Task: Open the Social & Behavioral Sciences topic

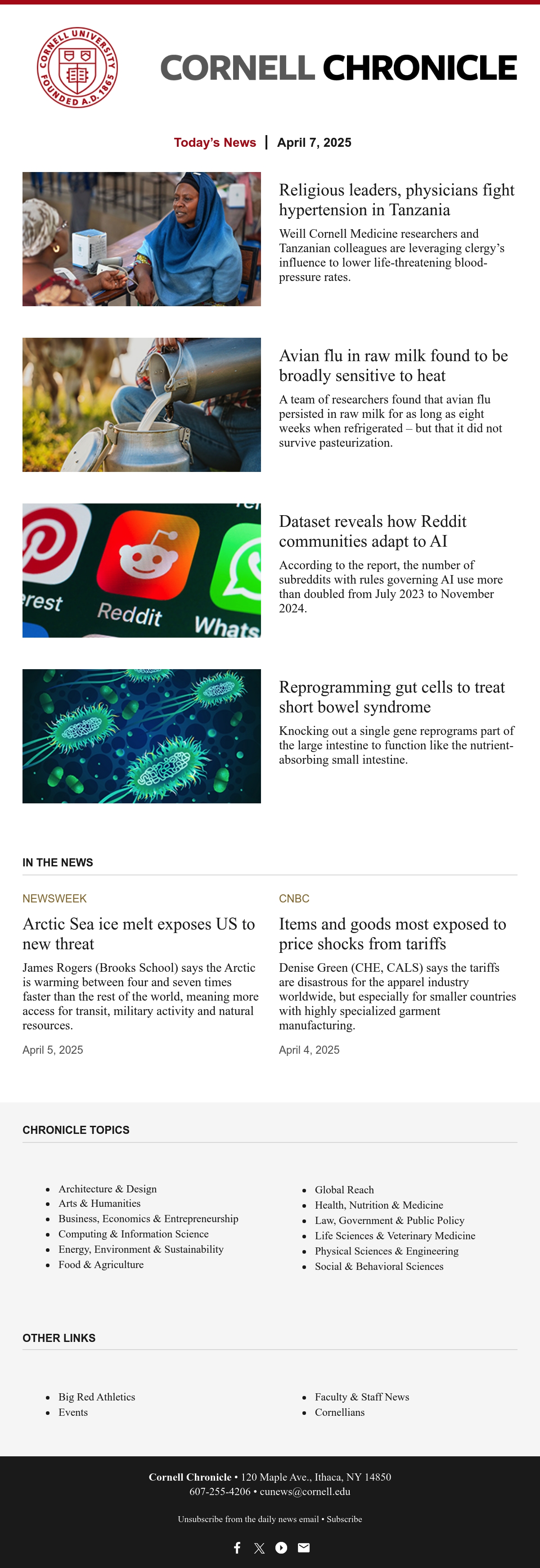Action: (x=379, y=1266)
